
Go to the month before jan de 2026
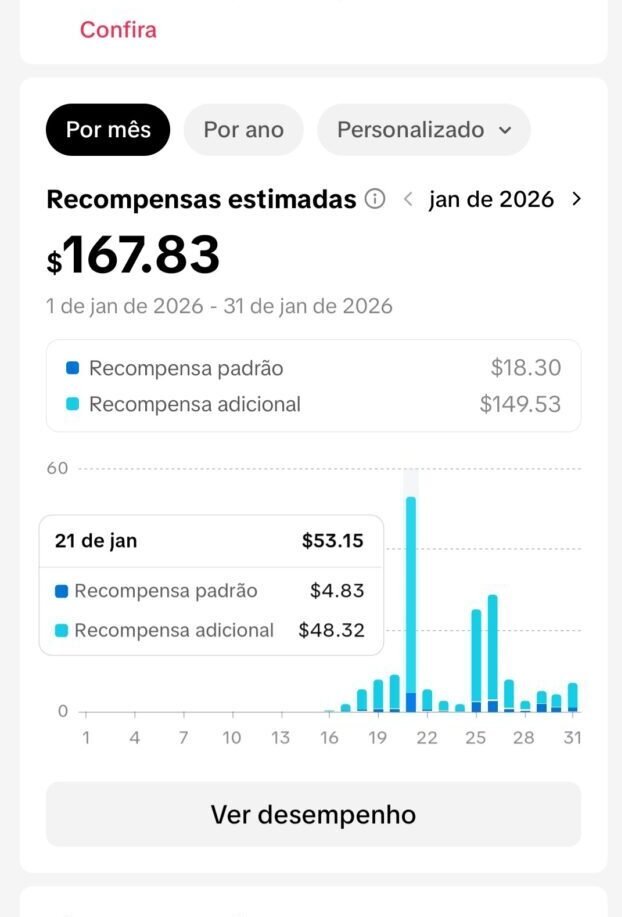408,199
